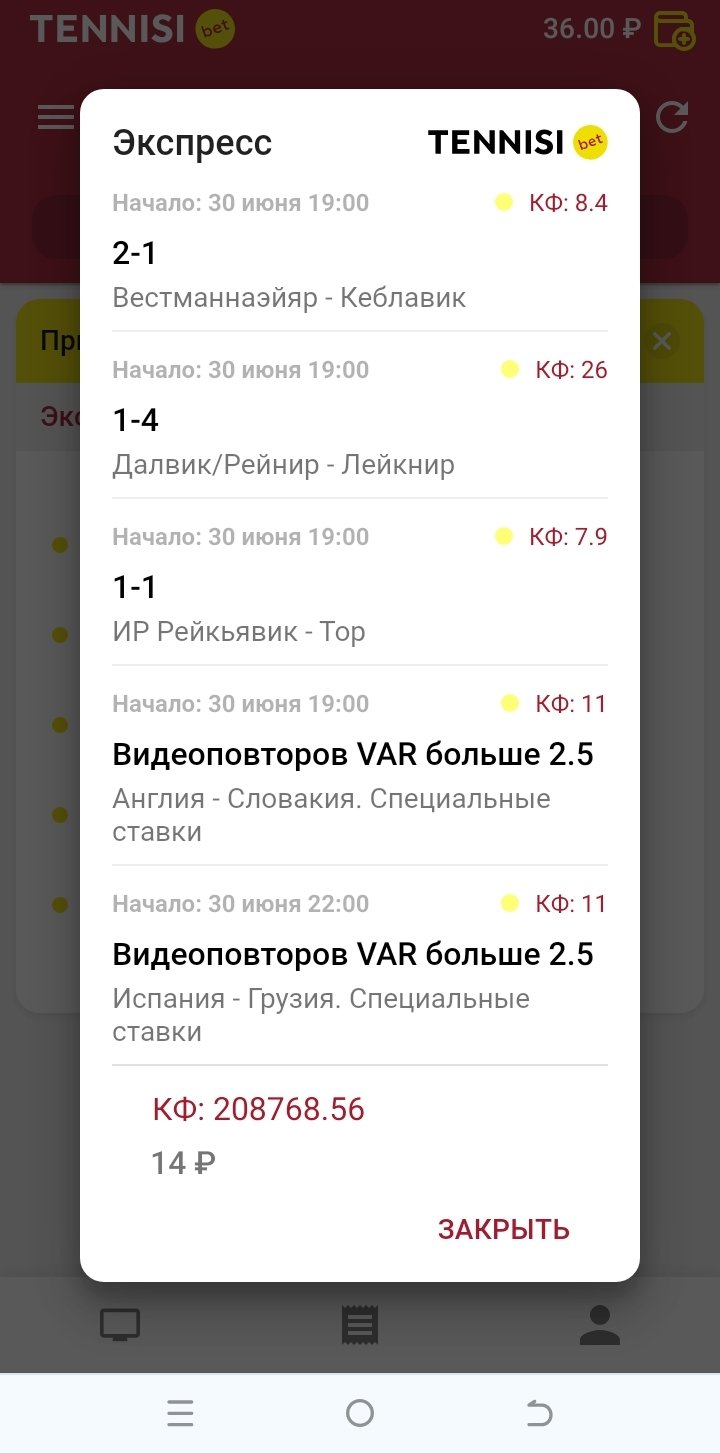Open the bet receipts tab
The height and width of the screenshot is (1453, 720).
(360, 1325)
